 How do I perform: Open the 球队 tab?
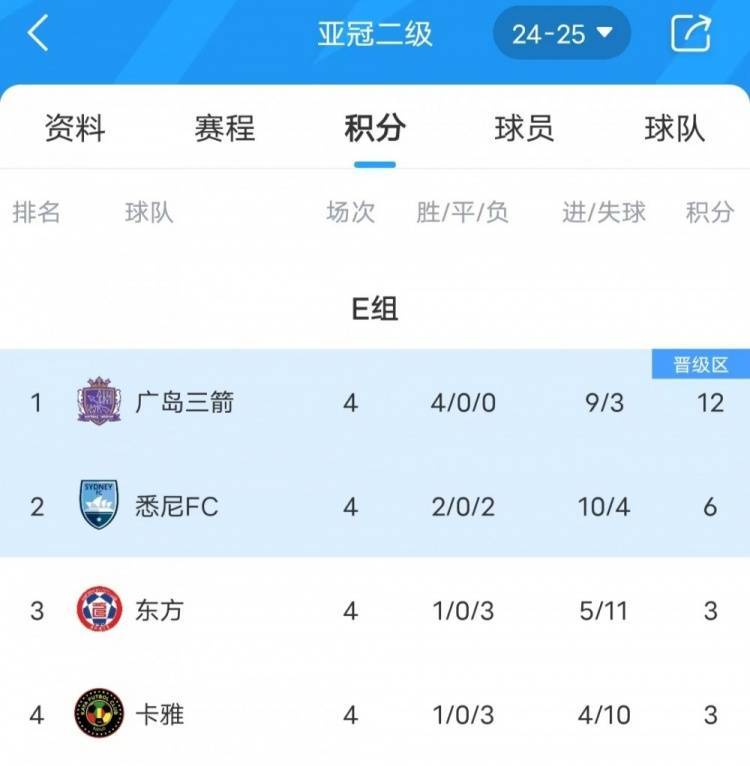[x=674, y=128]
